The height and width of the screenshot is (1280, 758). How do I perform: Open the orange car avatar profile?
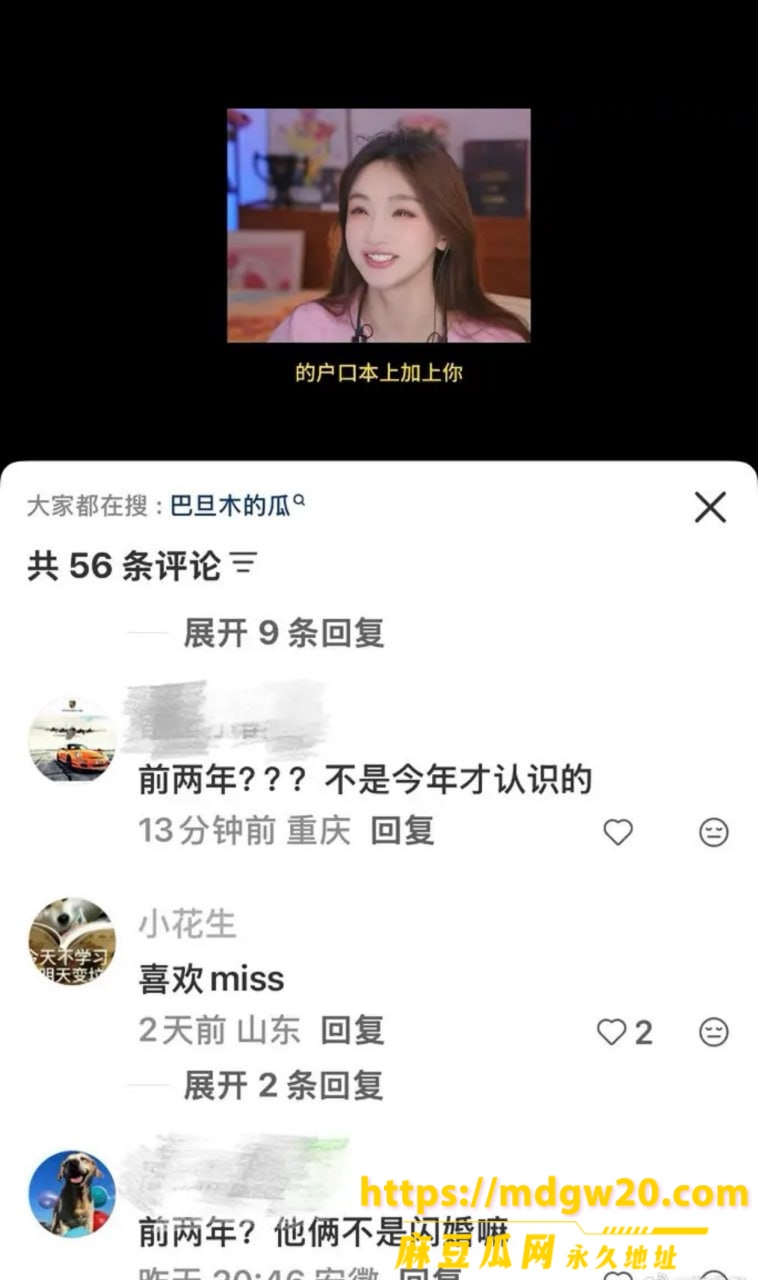pos(72,741)
